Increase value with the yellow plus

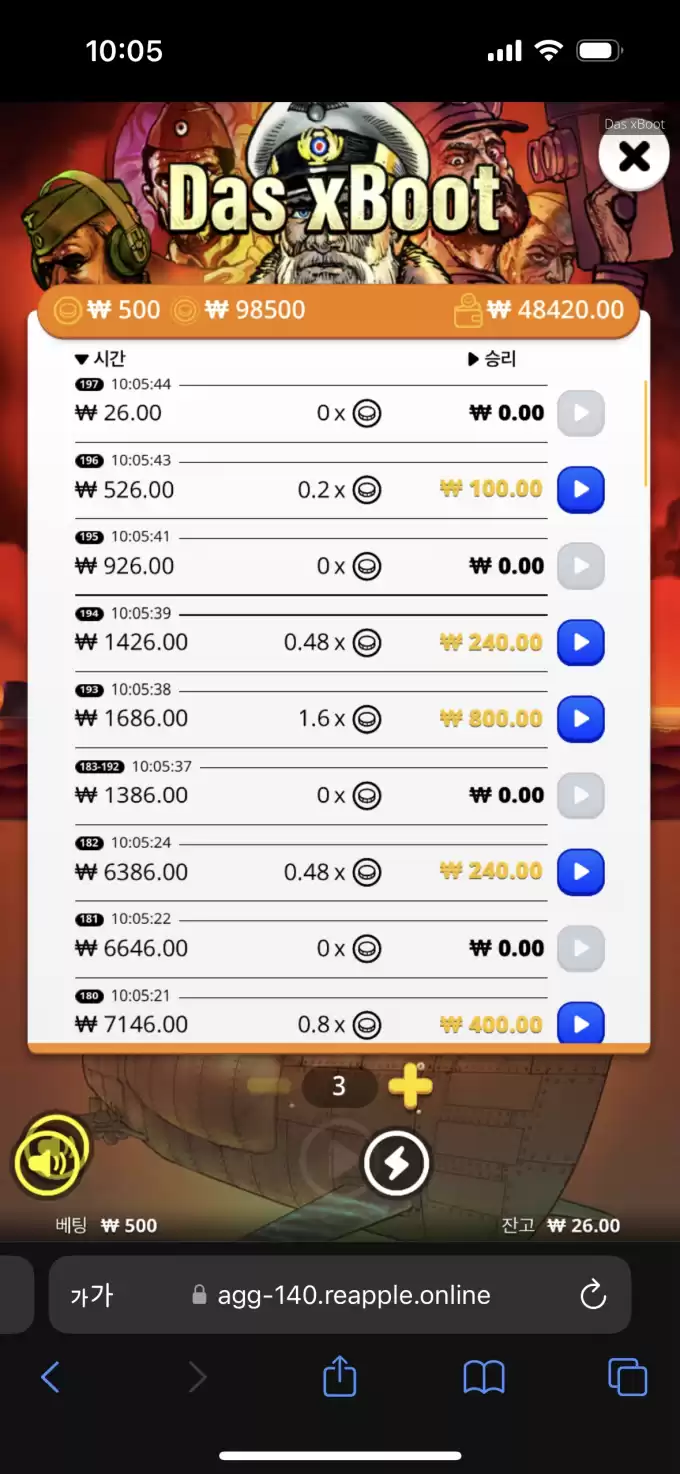click(x=410, y=1087)
